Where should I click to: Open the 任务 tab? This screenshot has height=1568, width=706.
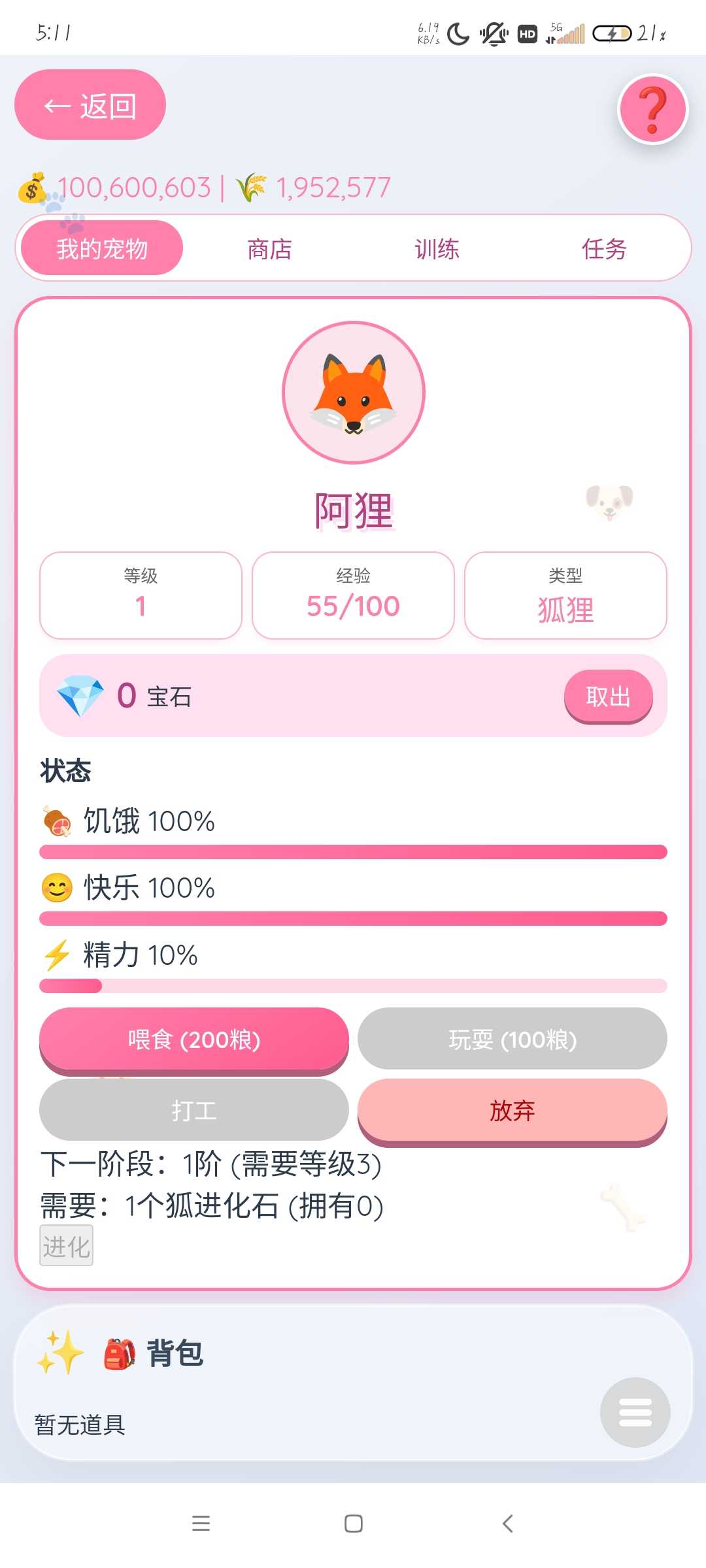click(604, 249)
